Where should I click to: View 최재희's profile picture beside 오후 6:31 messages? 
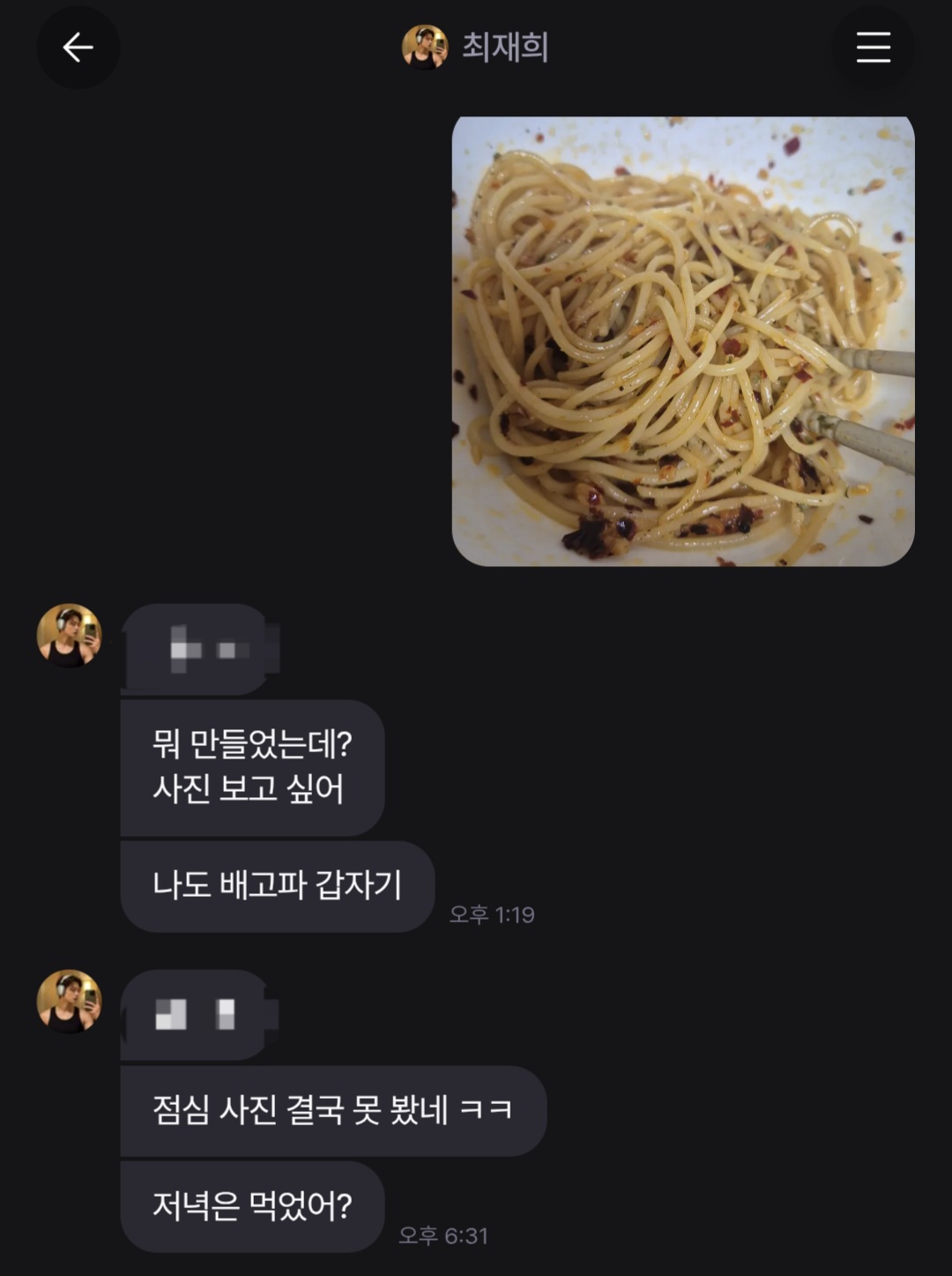click(x=69, y=1001)
